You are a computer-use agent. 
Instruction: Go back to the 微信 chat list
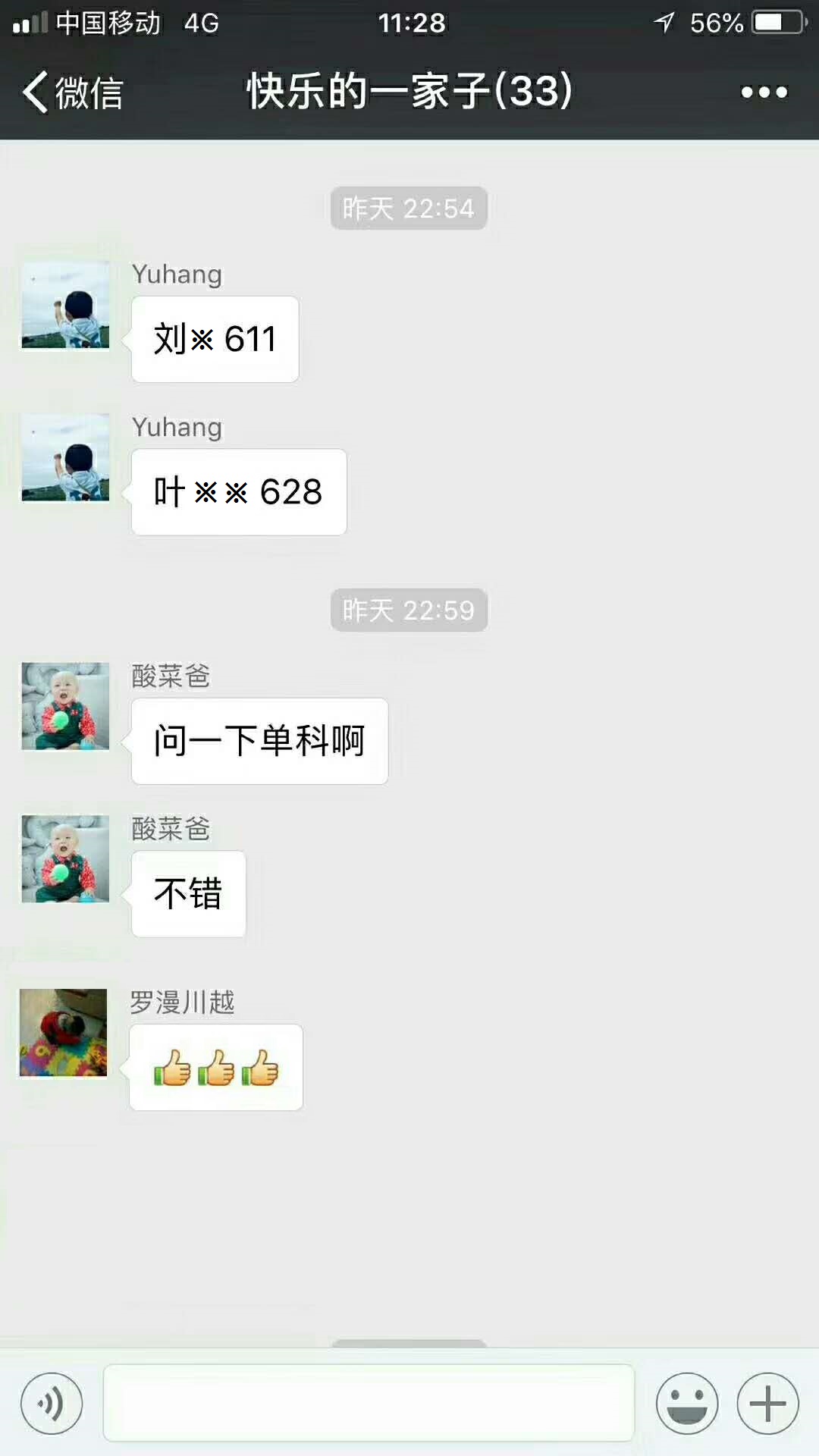pyautogui.click(x=72, y=93)
